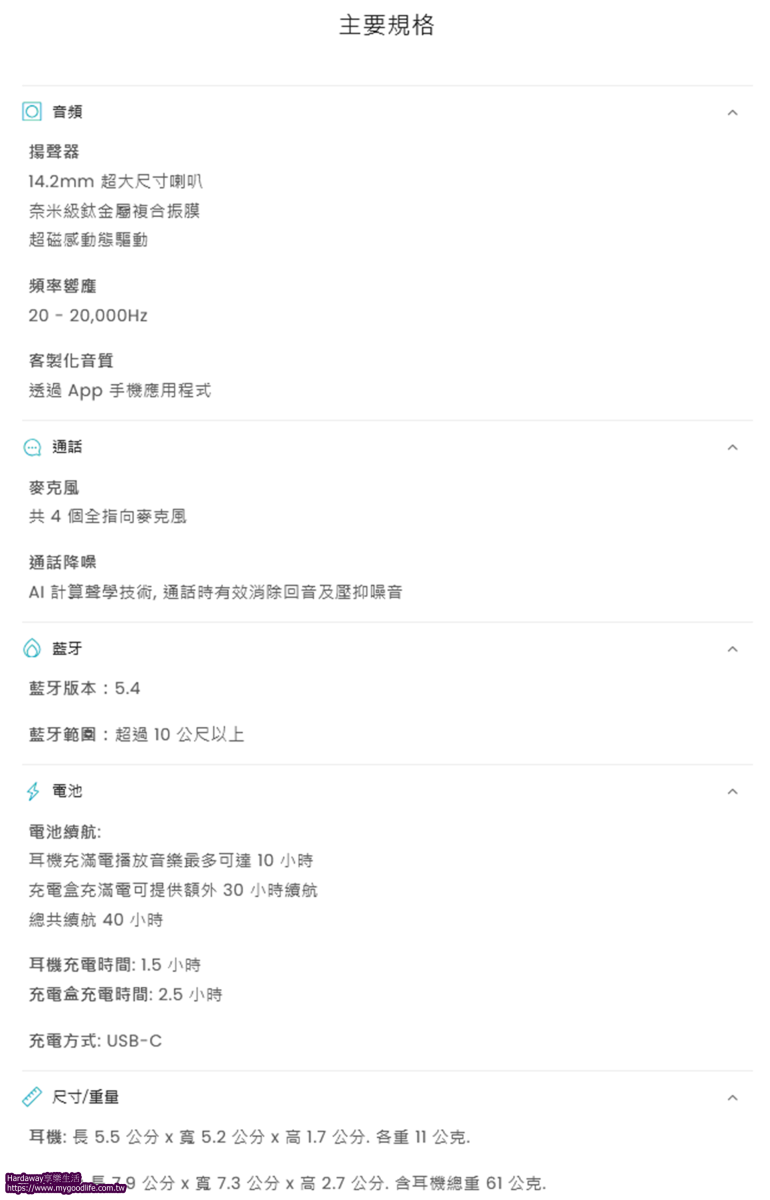
Task: Collapse the 通話 section
Action: 731,447
